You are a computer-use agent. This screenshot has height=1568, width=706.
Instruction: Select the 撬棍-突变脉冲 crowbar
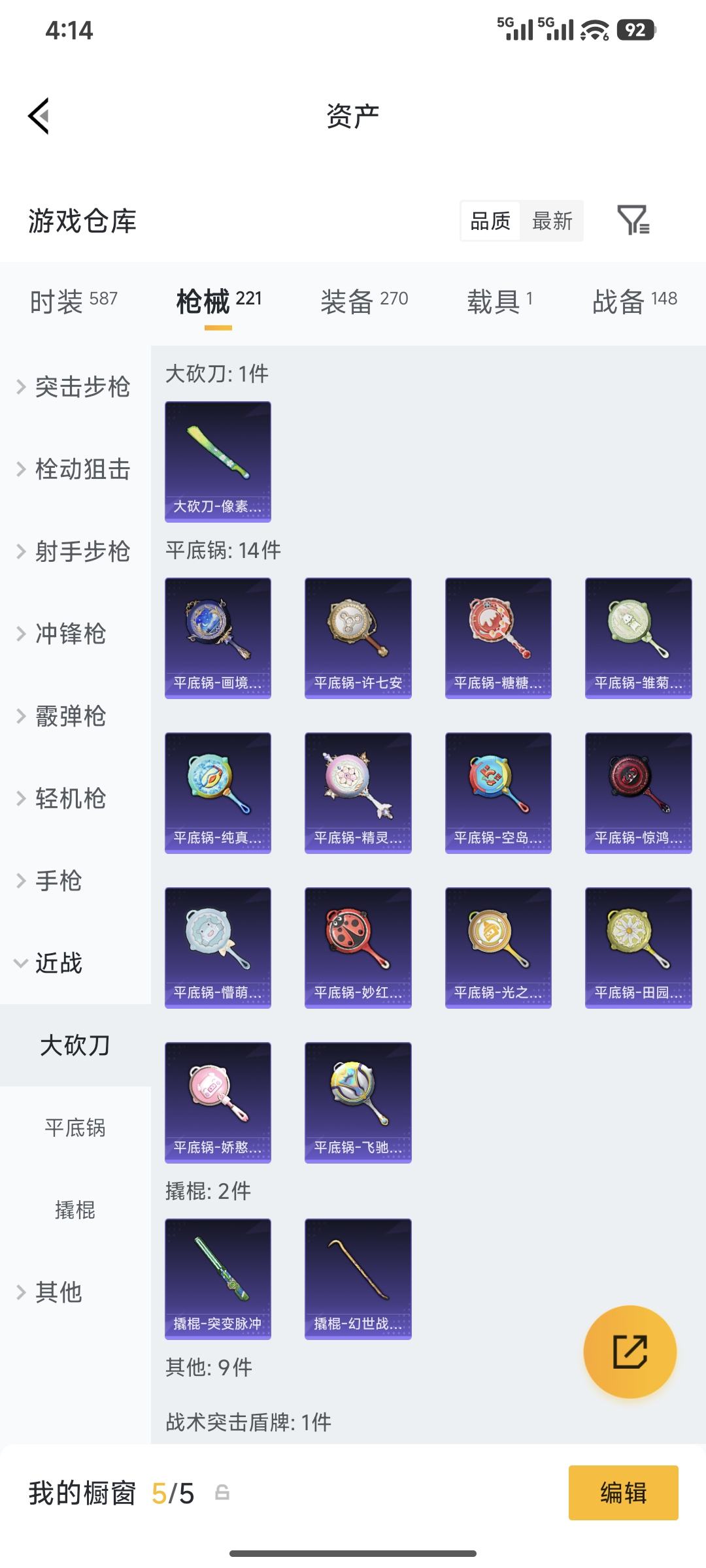click(x=218, y=1279)
